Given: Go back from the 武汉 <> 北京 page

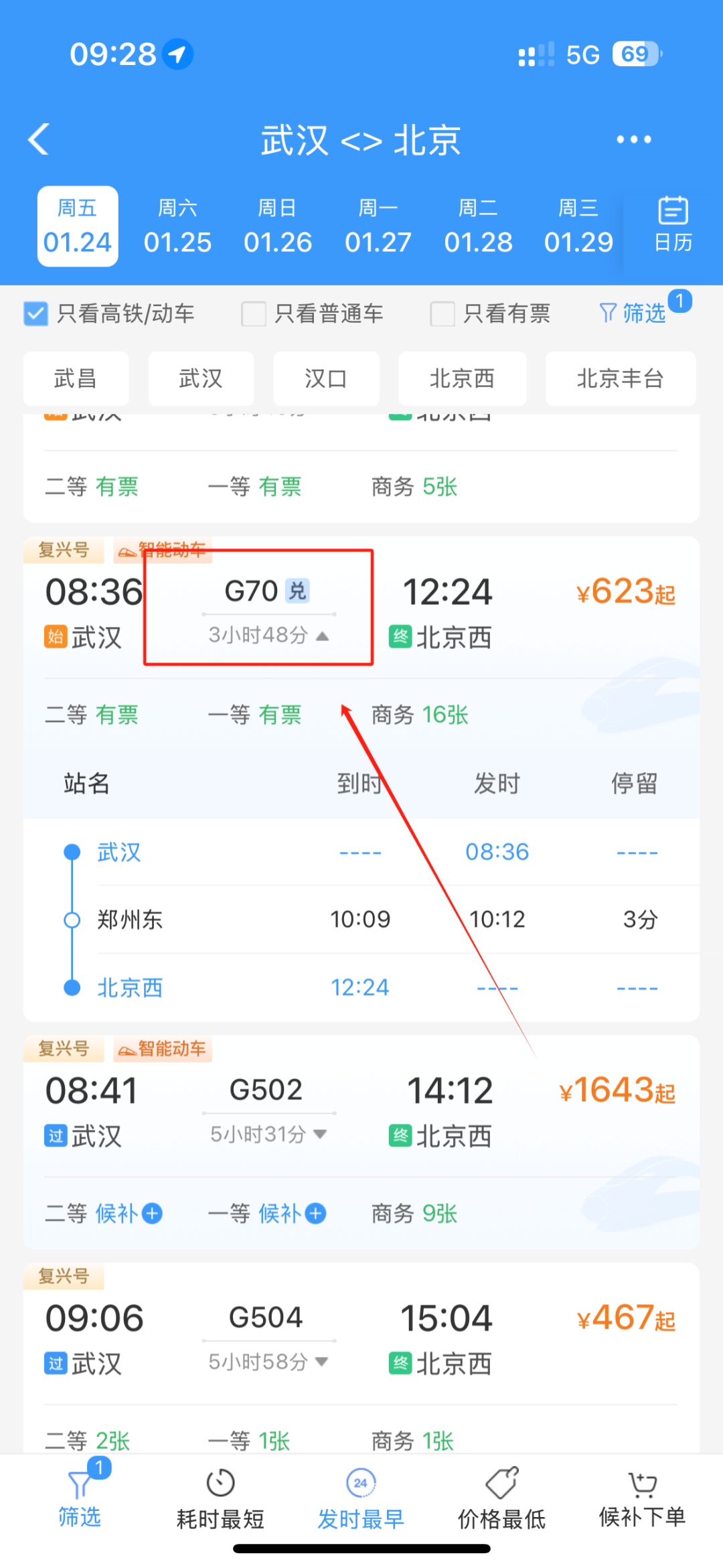Looking at the screenshot, I should pos(39,139).
